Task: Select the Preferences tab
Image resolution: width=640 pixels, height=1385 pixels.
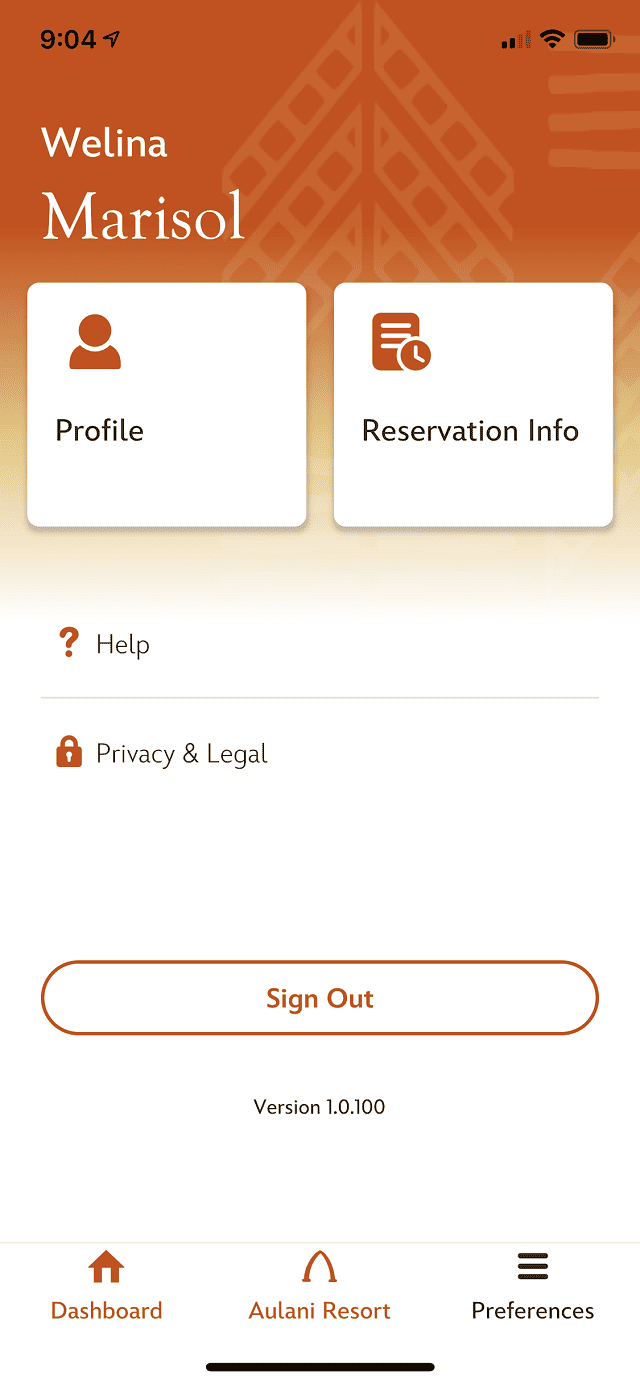Action: pos(533,1288)
